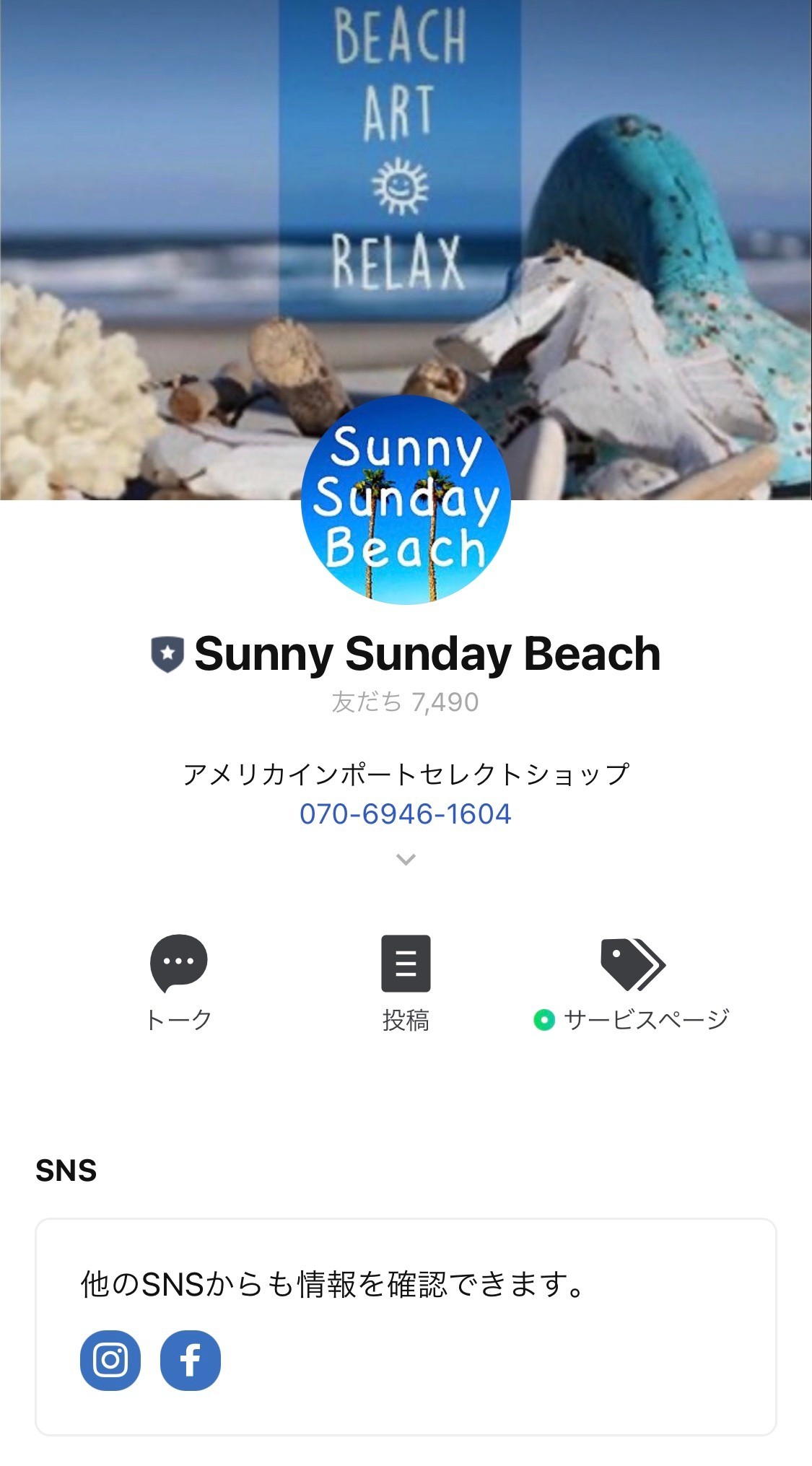Open the サービスページ service page
Viewport: 812px width, 1466px height.
(632, 982)
